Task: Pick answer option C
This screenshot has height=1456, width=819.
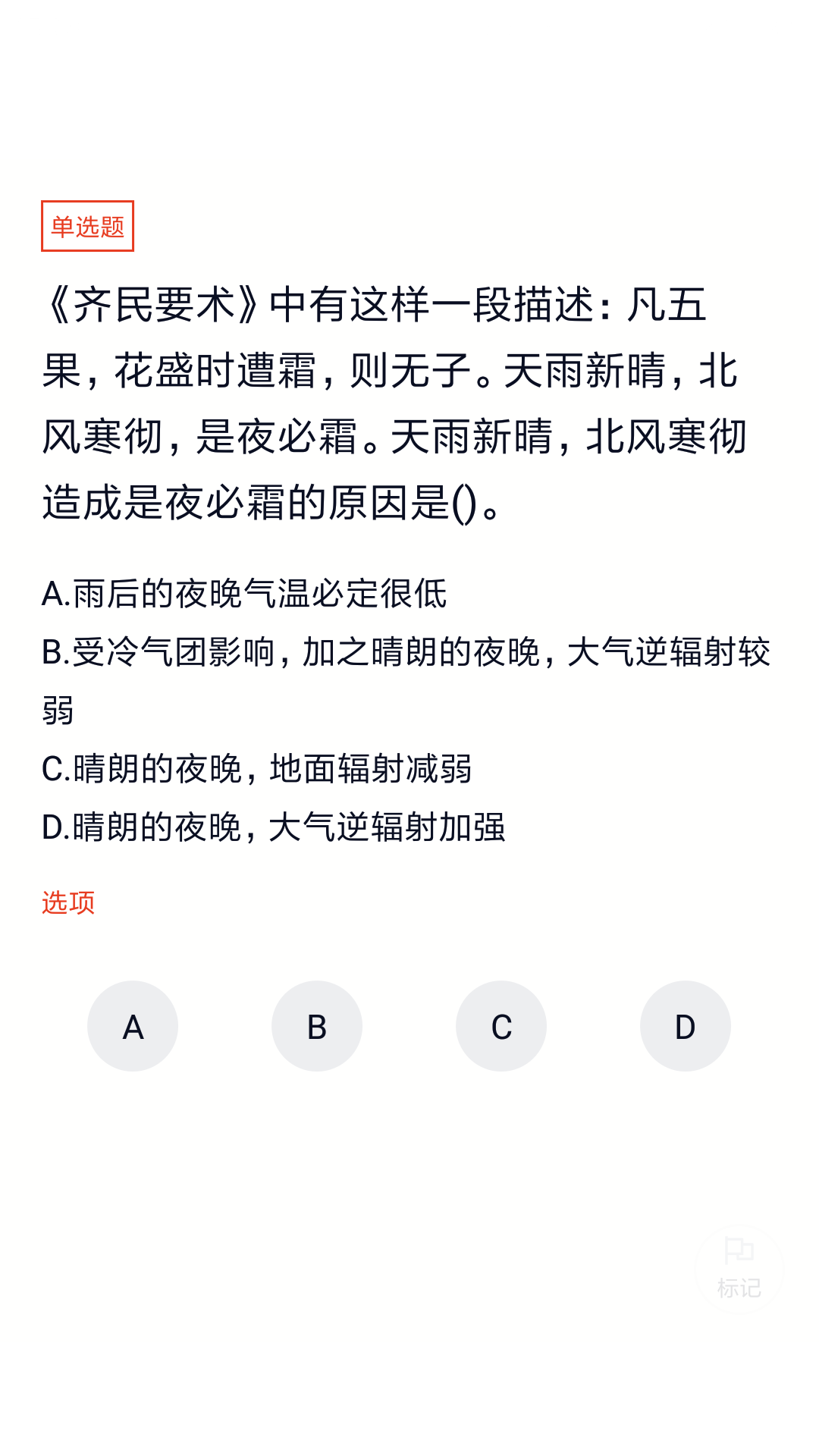Action: [x=501, y=1026]
